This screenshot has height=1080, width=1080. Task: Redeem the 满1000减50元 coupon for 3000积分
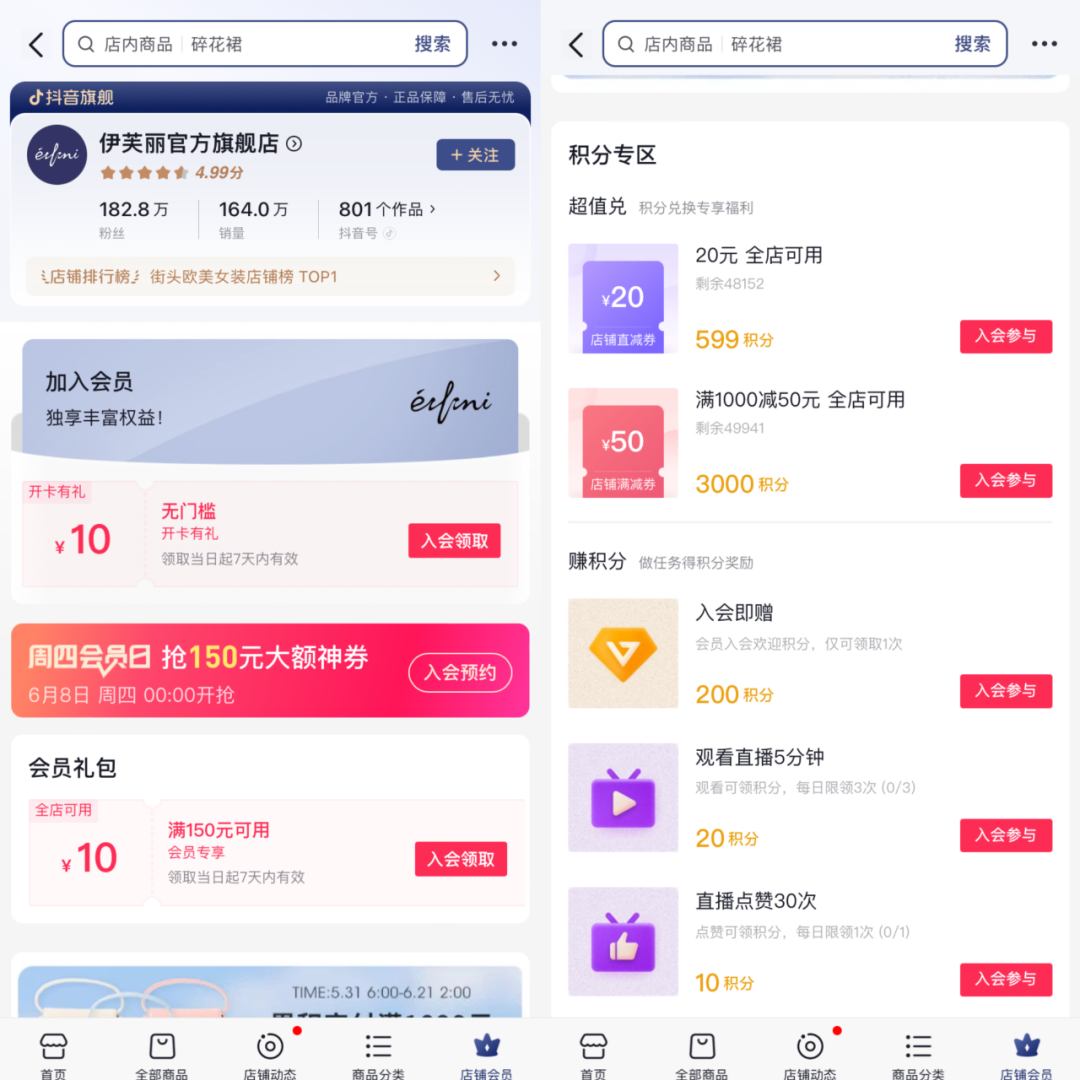point(1005,480)
